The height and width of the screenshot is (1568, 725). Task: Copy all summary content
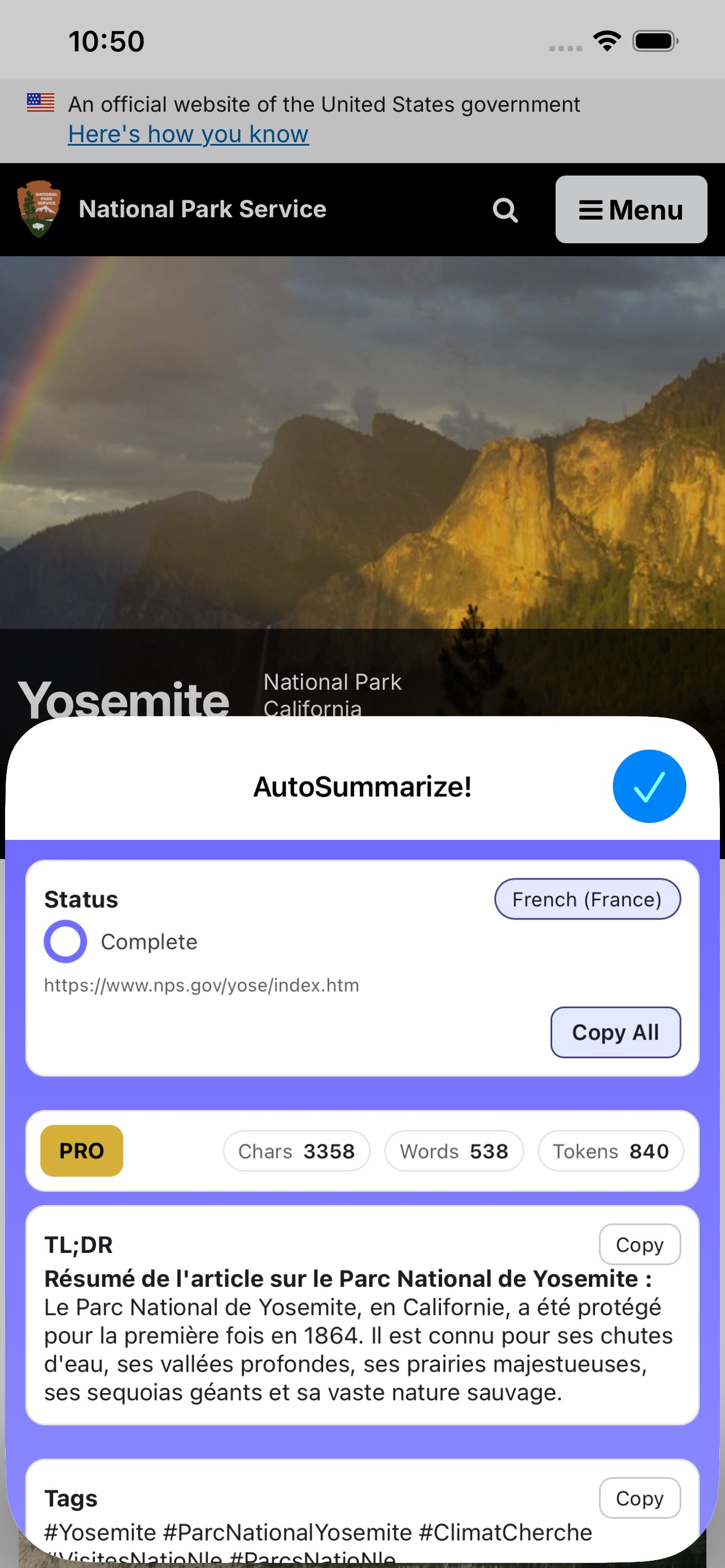click(615, 1032)
